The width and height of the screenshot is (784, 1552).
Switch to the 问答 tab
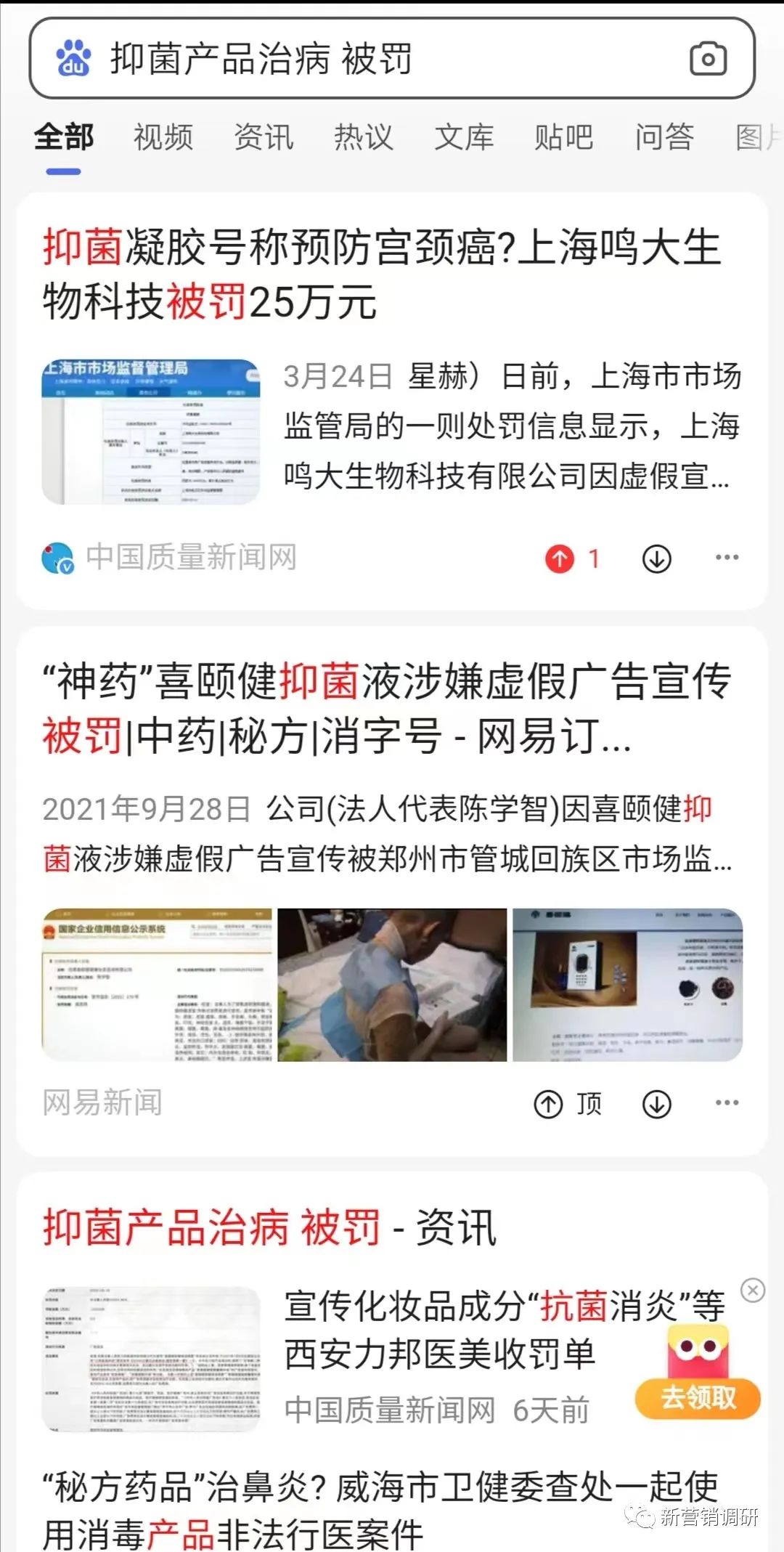point(664,137)
